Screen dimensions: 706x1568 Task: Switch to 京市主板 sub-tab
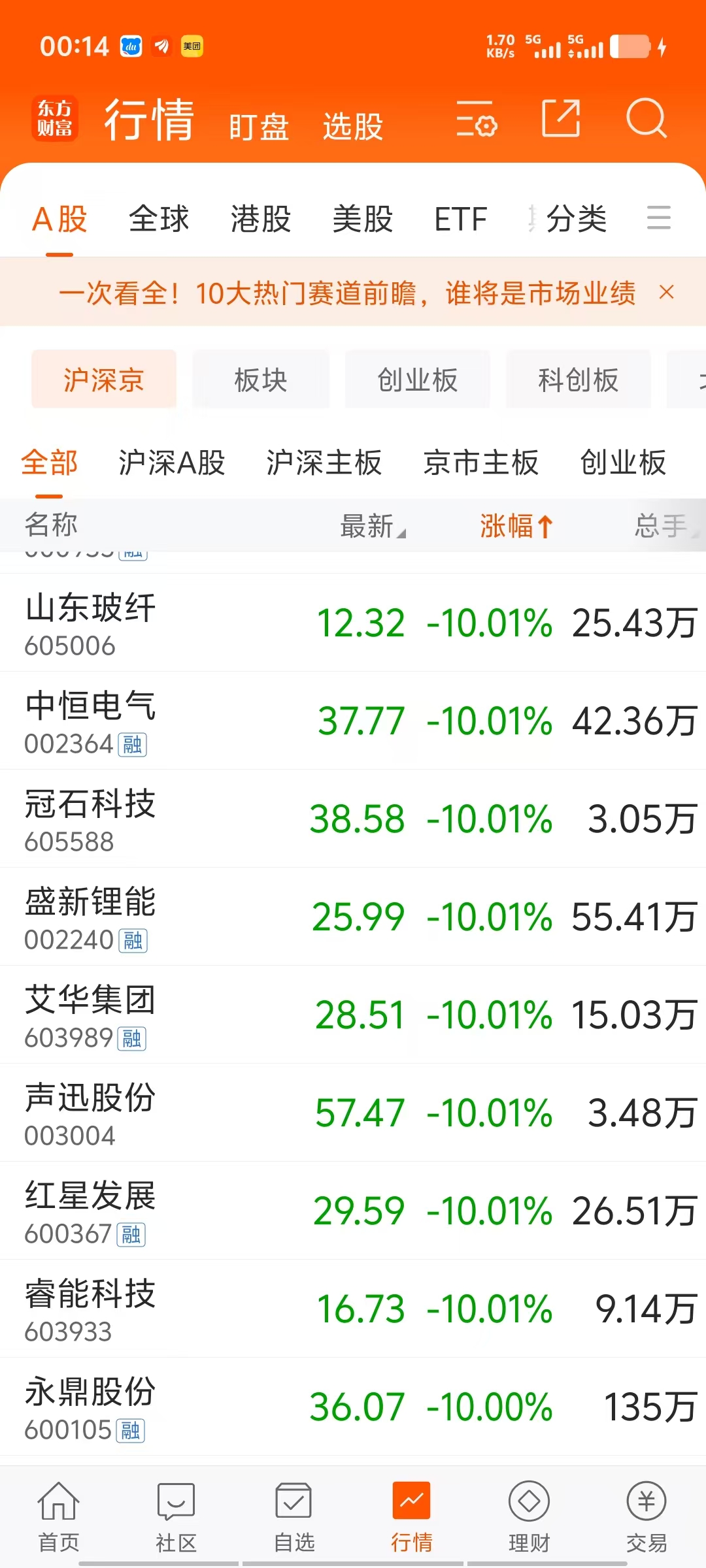[x=480, y=463]
